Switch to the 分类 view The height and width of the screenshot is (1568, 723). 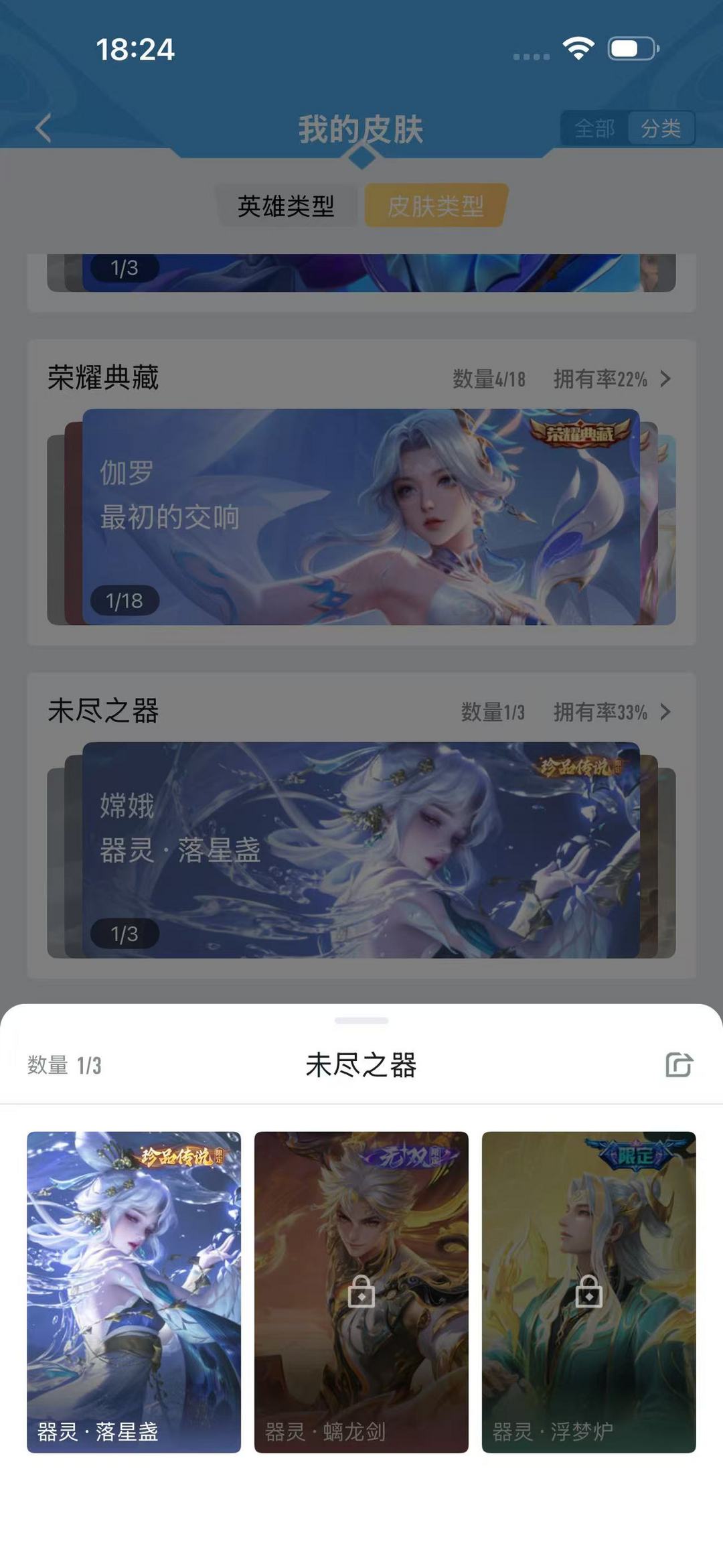(661, 128)
